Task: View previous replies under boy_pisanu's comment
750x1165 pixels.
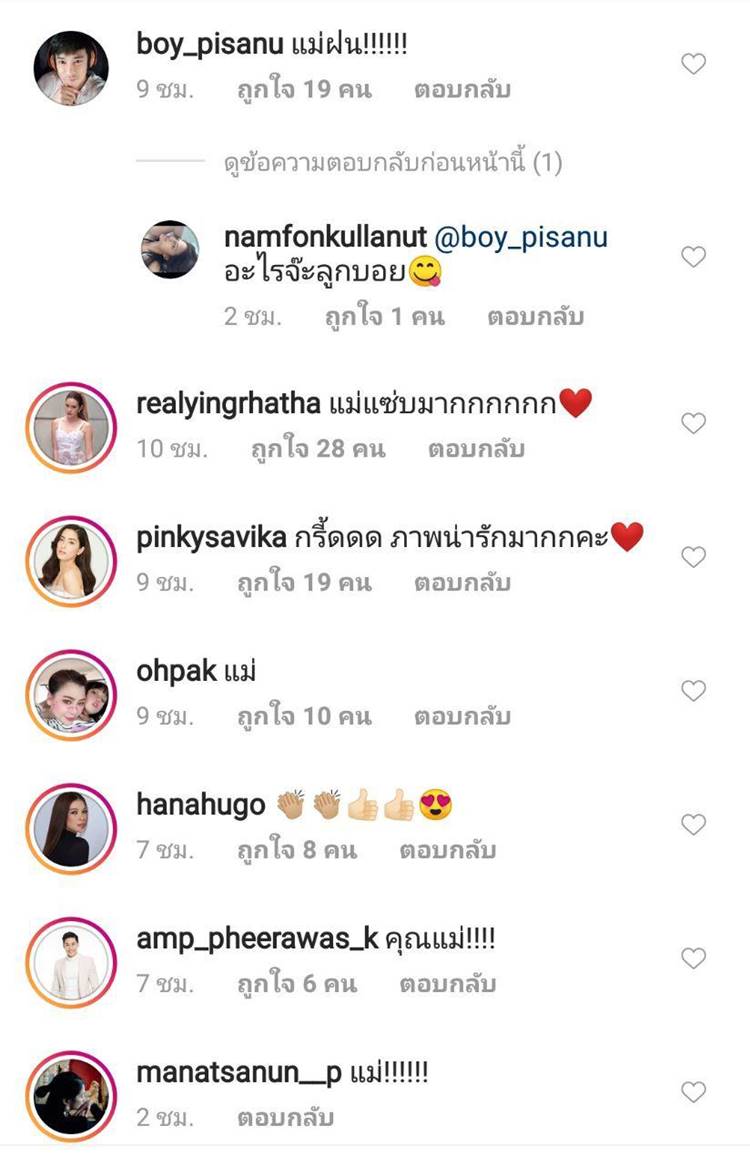Action: (x=393, y=163)
